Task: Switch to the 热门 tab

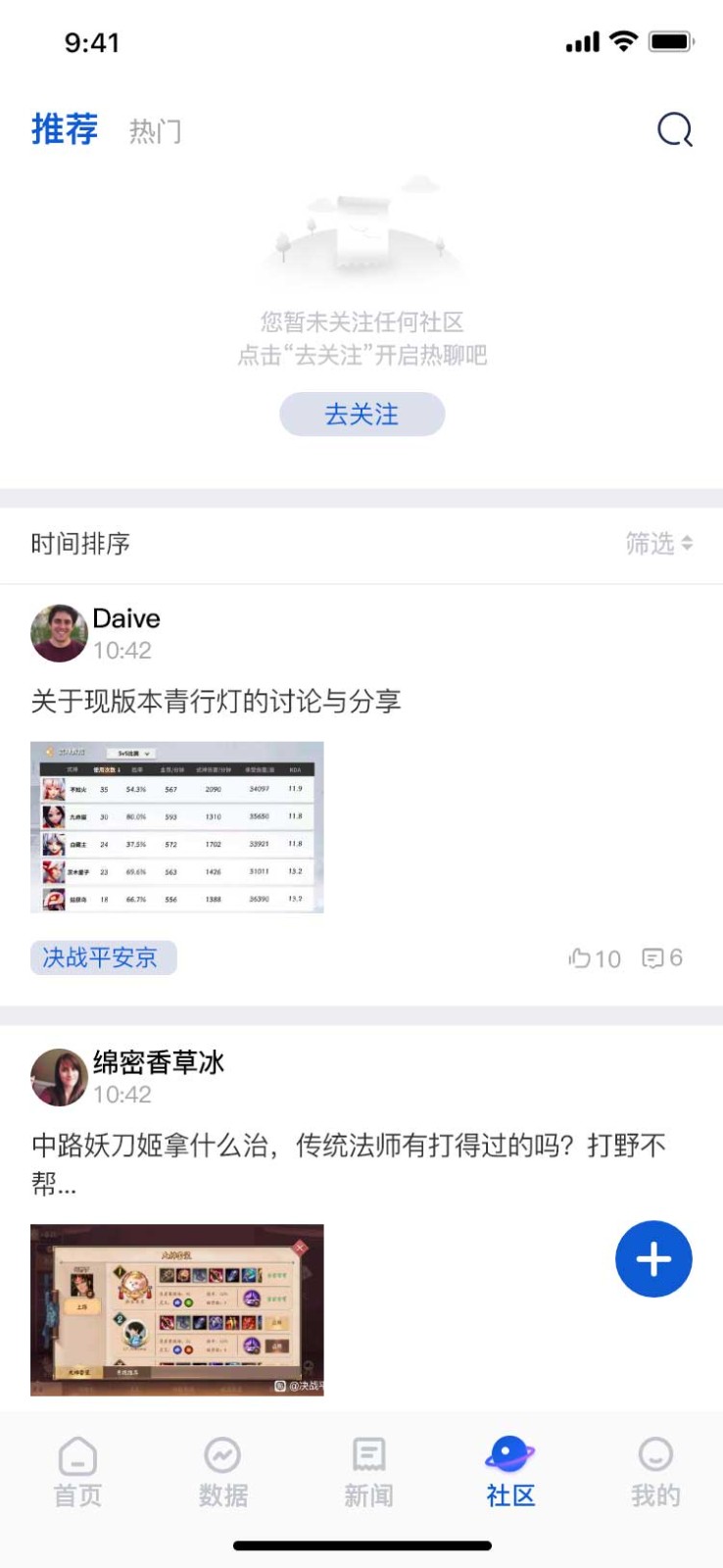Action: tap(155, 131)
